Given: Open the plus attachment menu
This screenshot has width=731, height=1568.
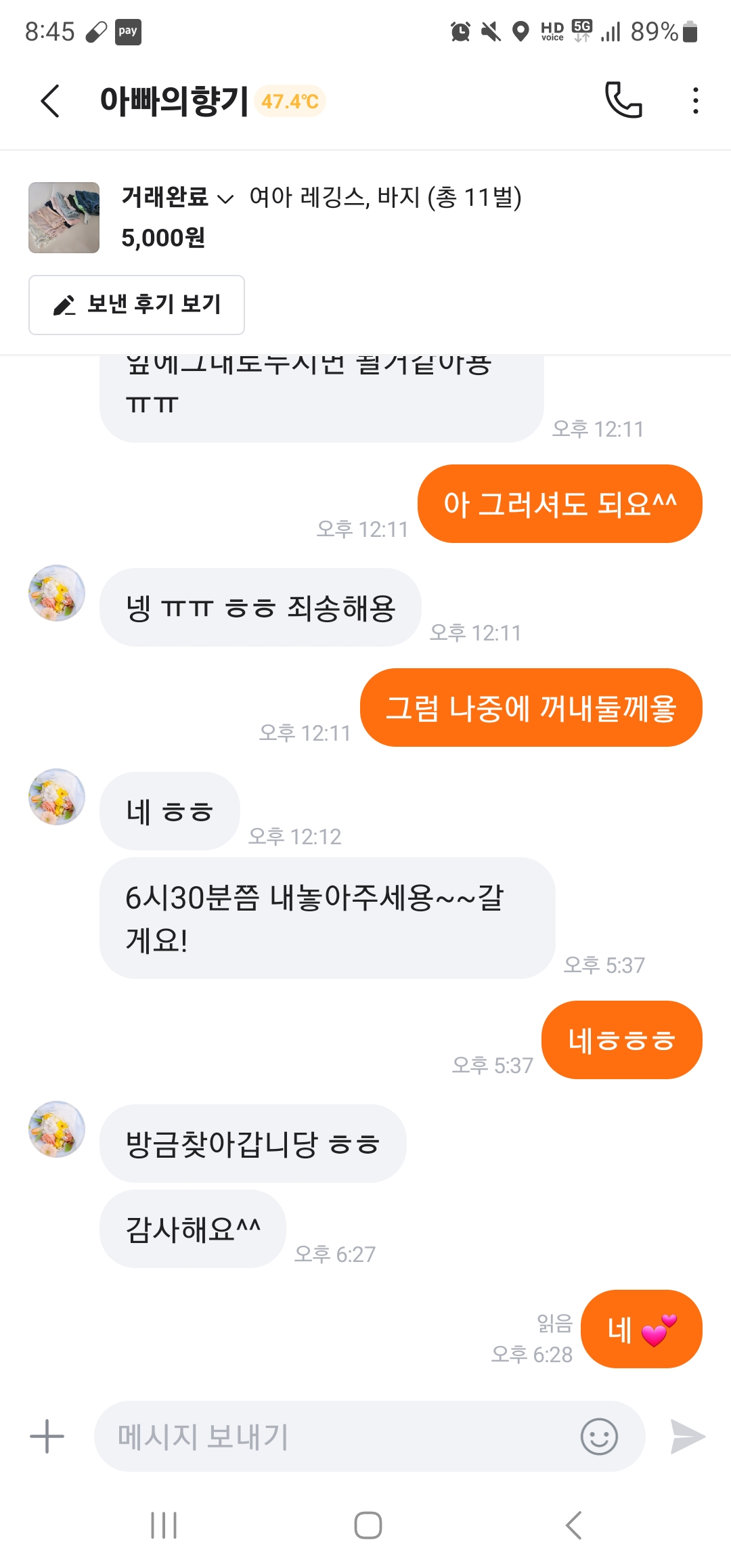Looking at the screenshot, I should point(47,1436).
